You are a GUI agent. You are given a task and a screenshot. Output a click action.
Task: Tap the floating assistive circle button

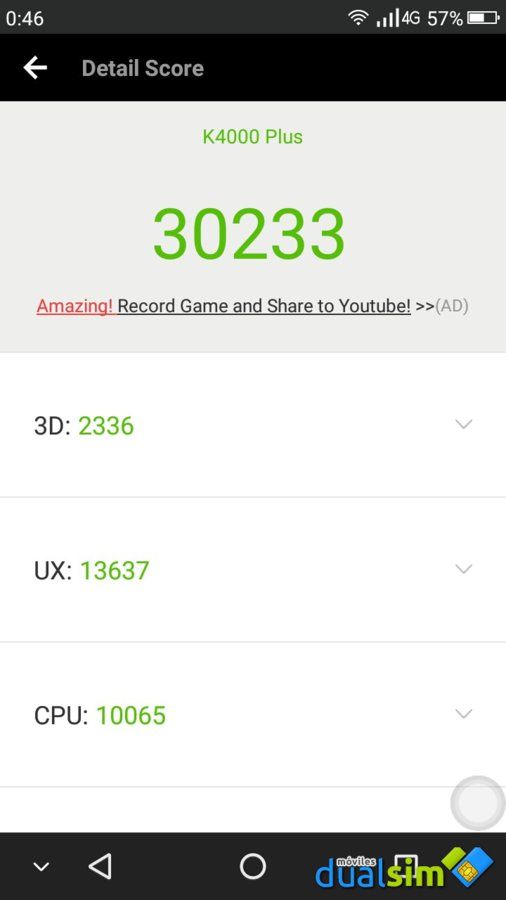pos(477,804)
